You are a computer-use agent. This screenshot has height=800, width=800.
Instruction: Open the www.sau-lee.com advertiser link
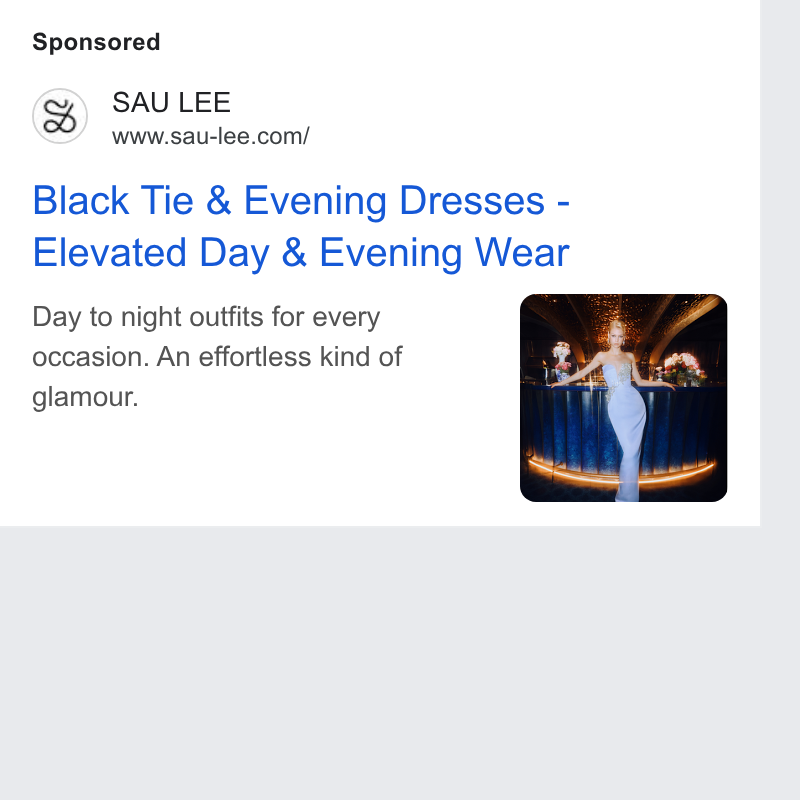pos(211,136)
